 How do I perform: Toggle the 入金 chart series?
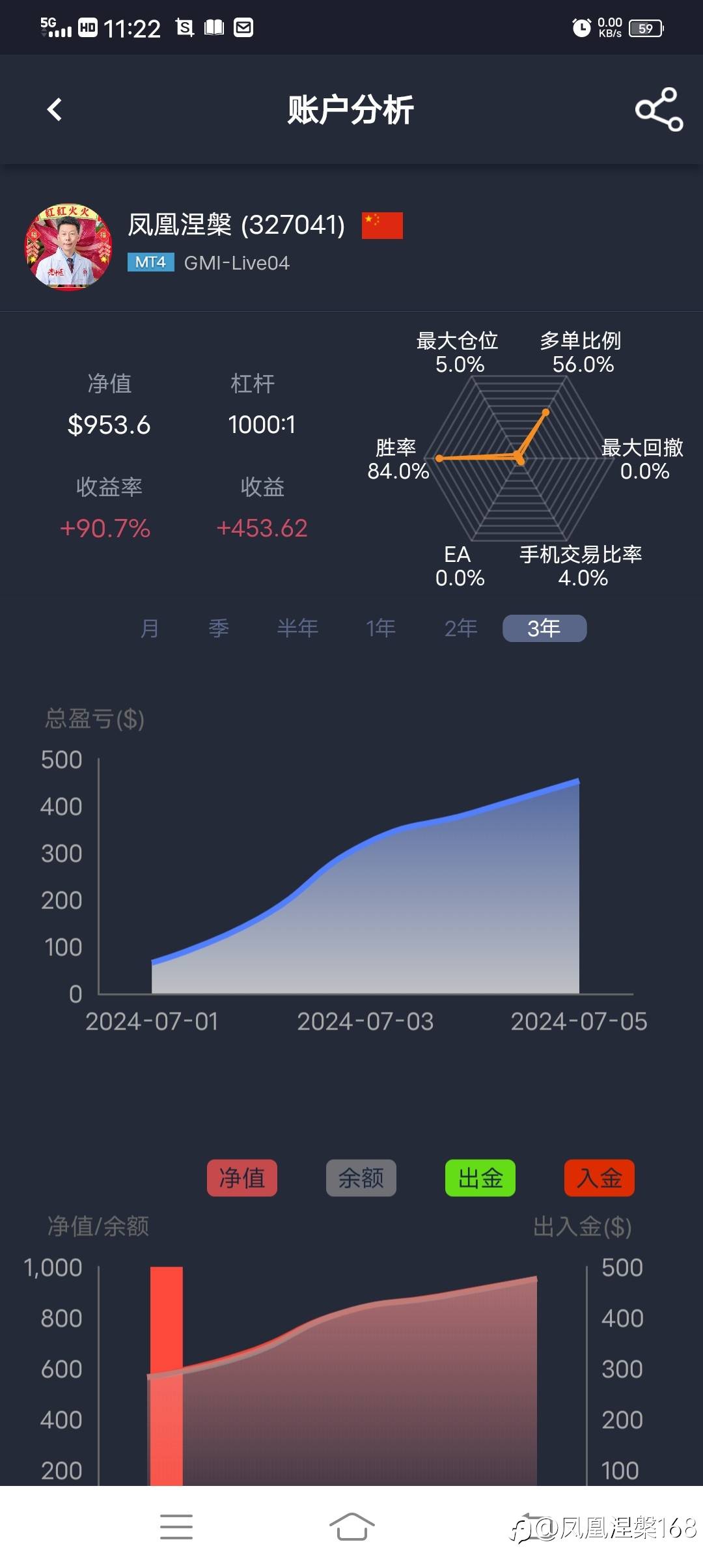click(600, 1178)
